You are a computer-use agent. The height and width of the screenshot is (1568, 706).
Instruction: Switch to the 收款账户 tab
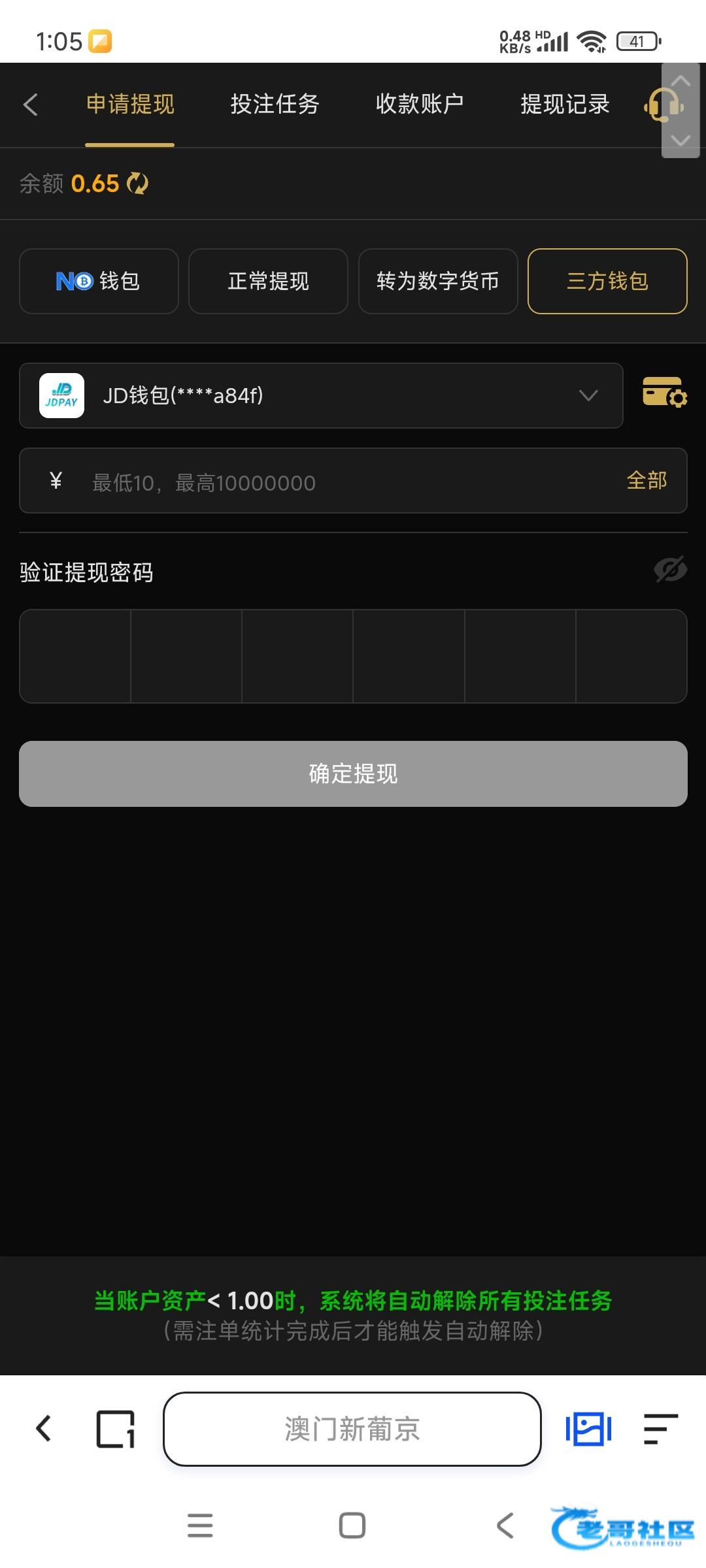click(x=420, y=105)
